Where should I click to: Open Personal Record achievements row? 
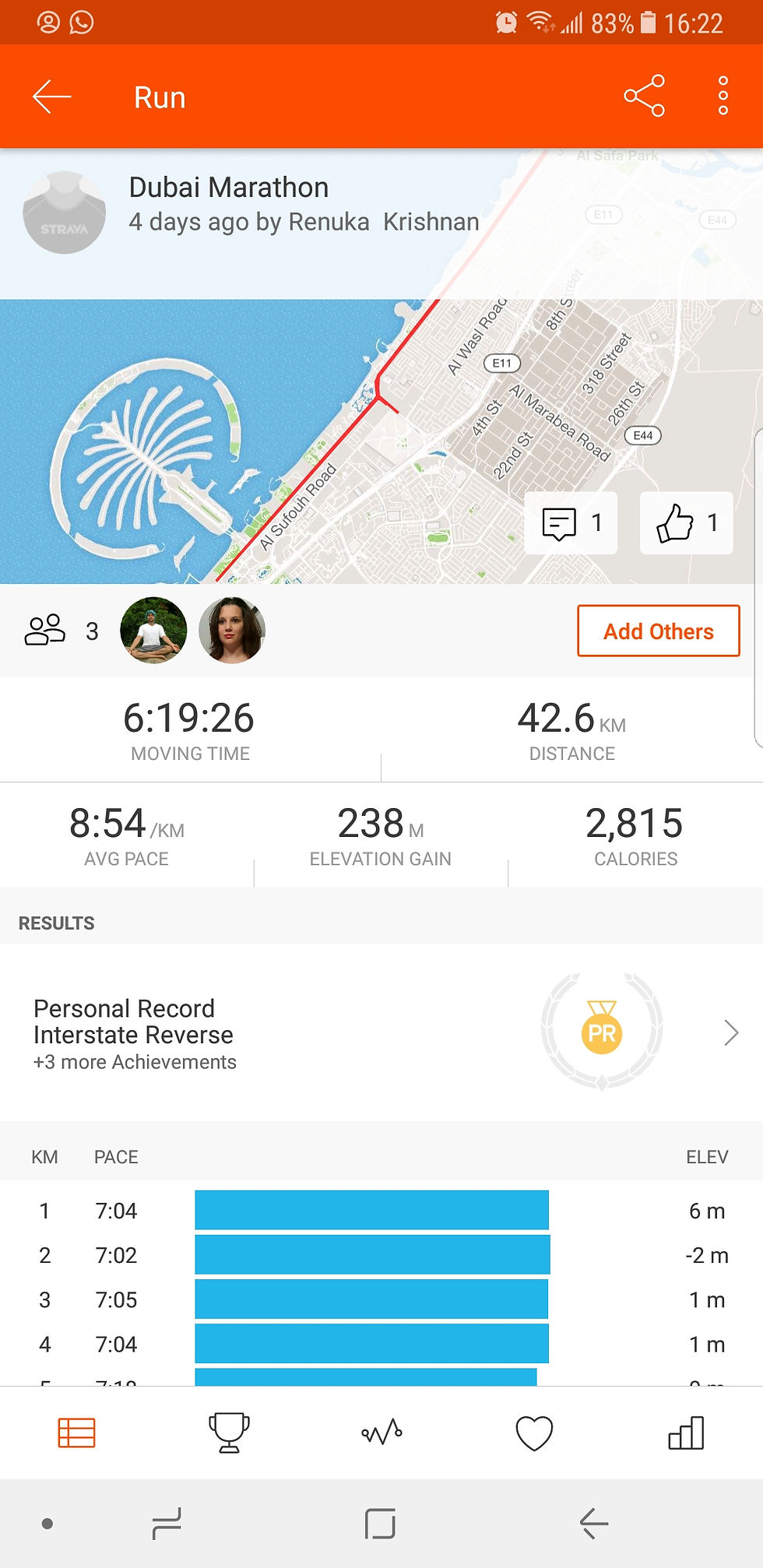point(381,1033)
